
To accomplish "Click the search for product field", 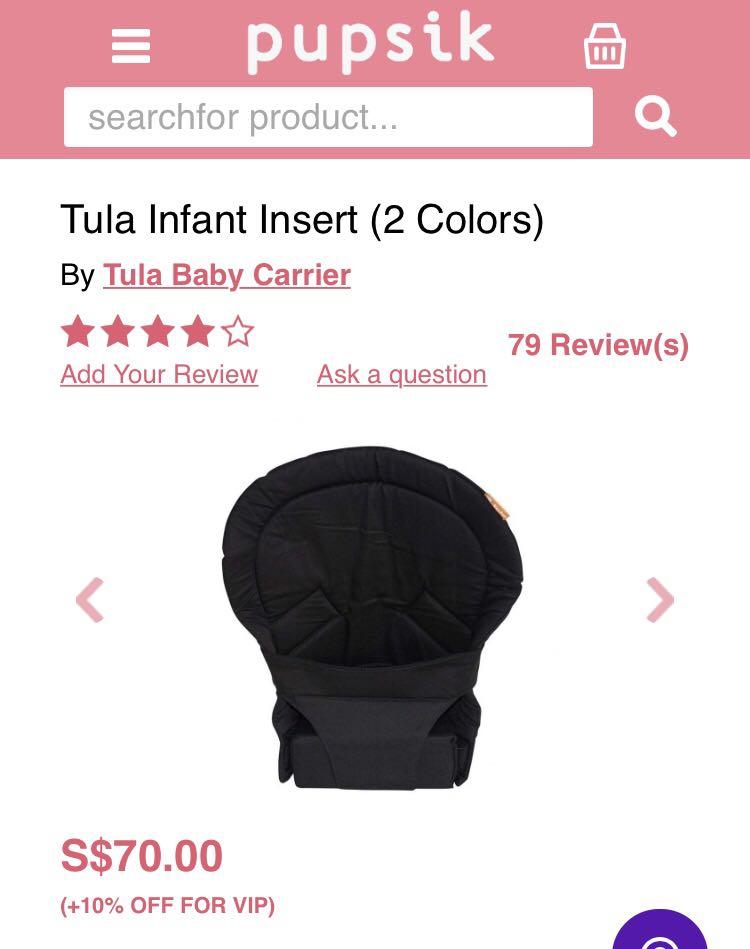I will pyautogui.click(x=330, y=116).
